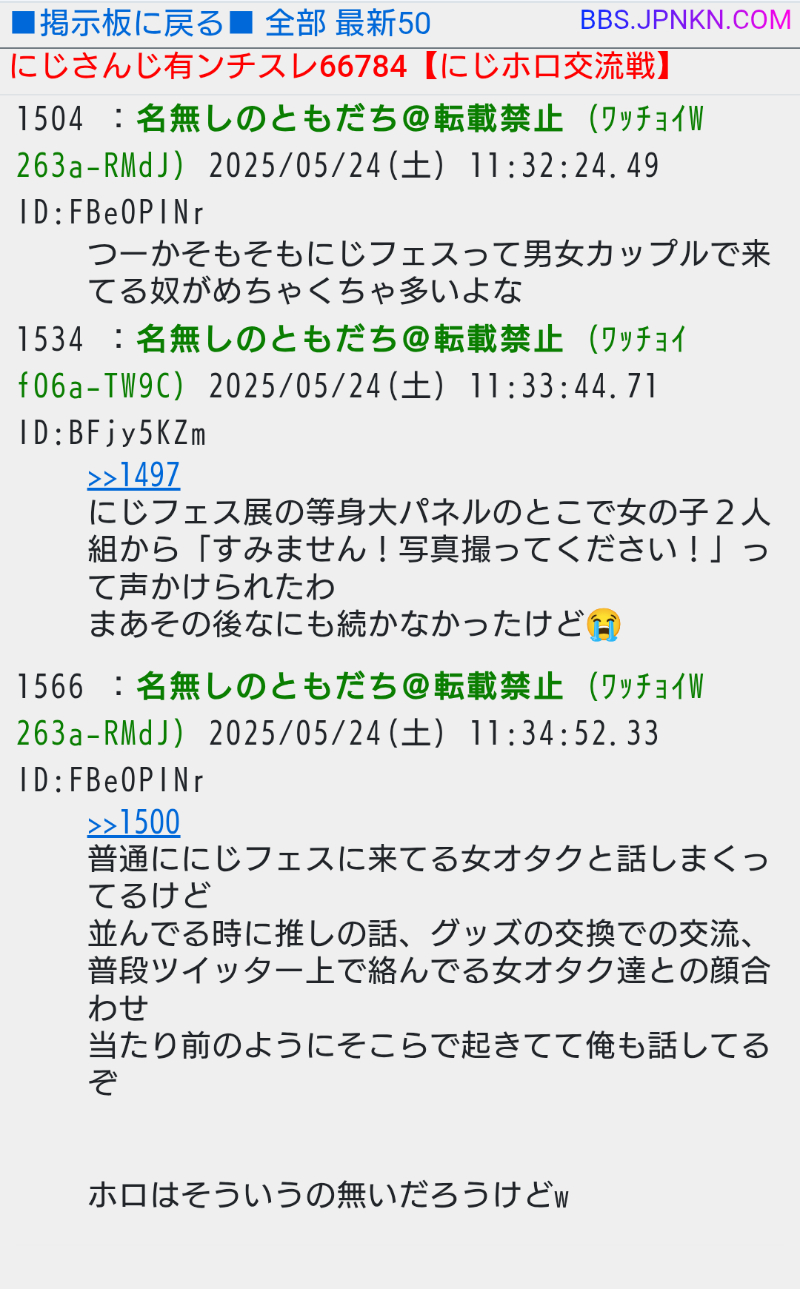Jump to the quoted reply >>1497
The image size is (800, 1289).
(134, 476)
